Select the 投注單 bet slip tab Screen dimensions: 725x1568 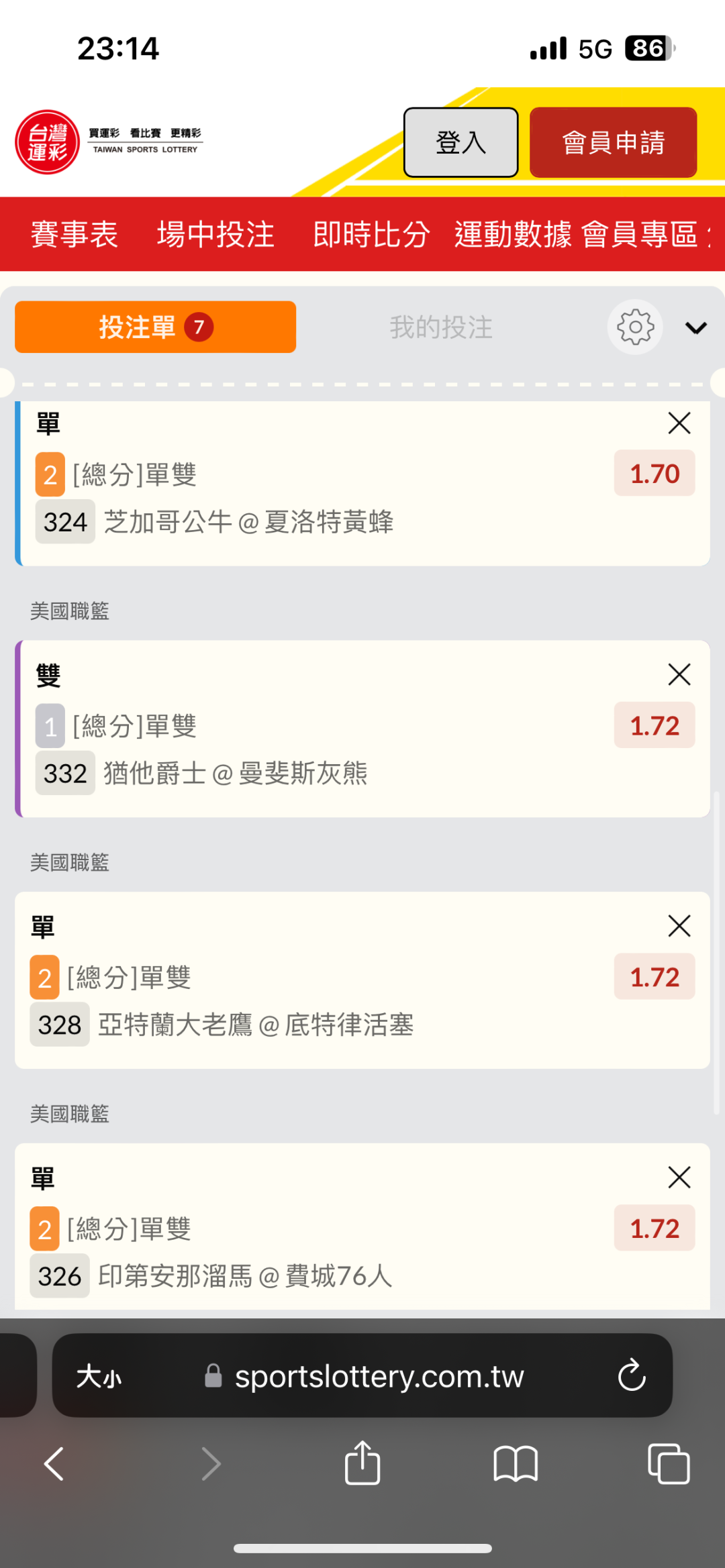155,327
